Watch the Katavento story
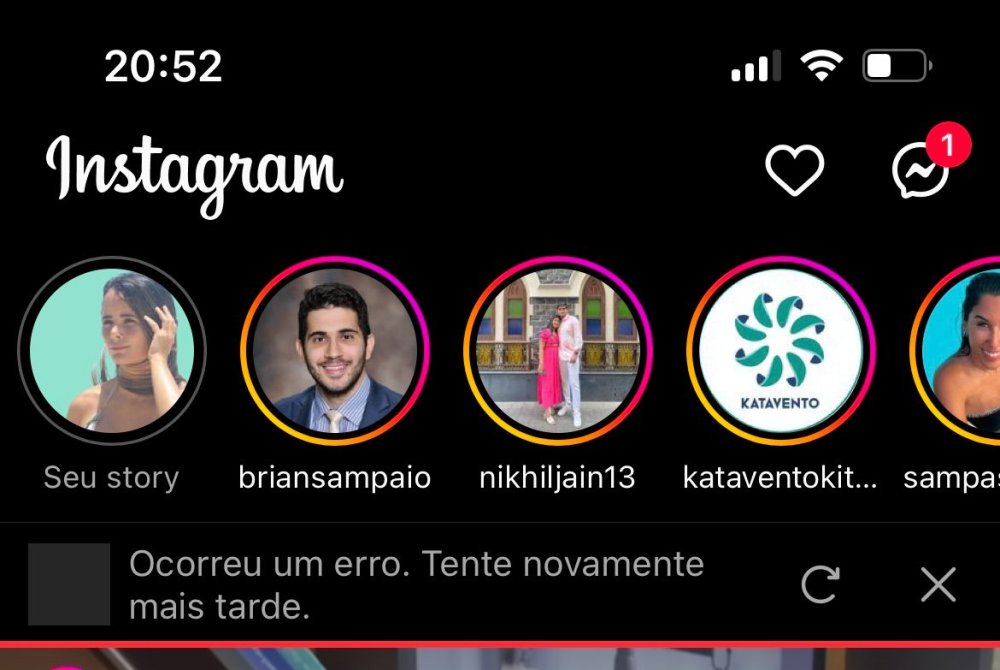Image resolution: width=1000 pixels, height=670 pixels. [x=781, y=351]
